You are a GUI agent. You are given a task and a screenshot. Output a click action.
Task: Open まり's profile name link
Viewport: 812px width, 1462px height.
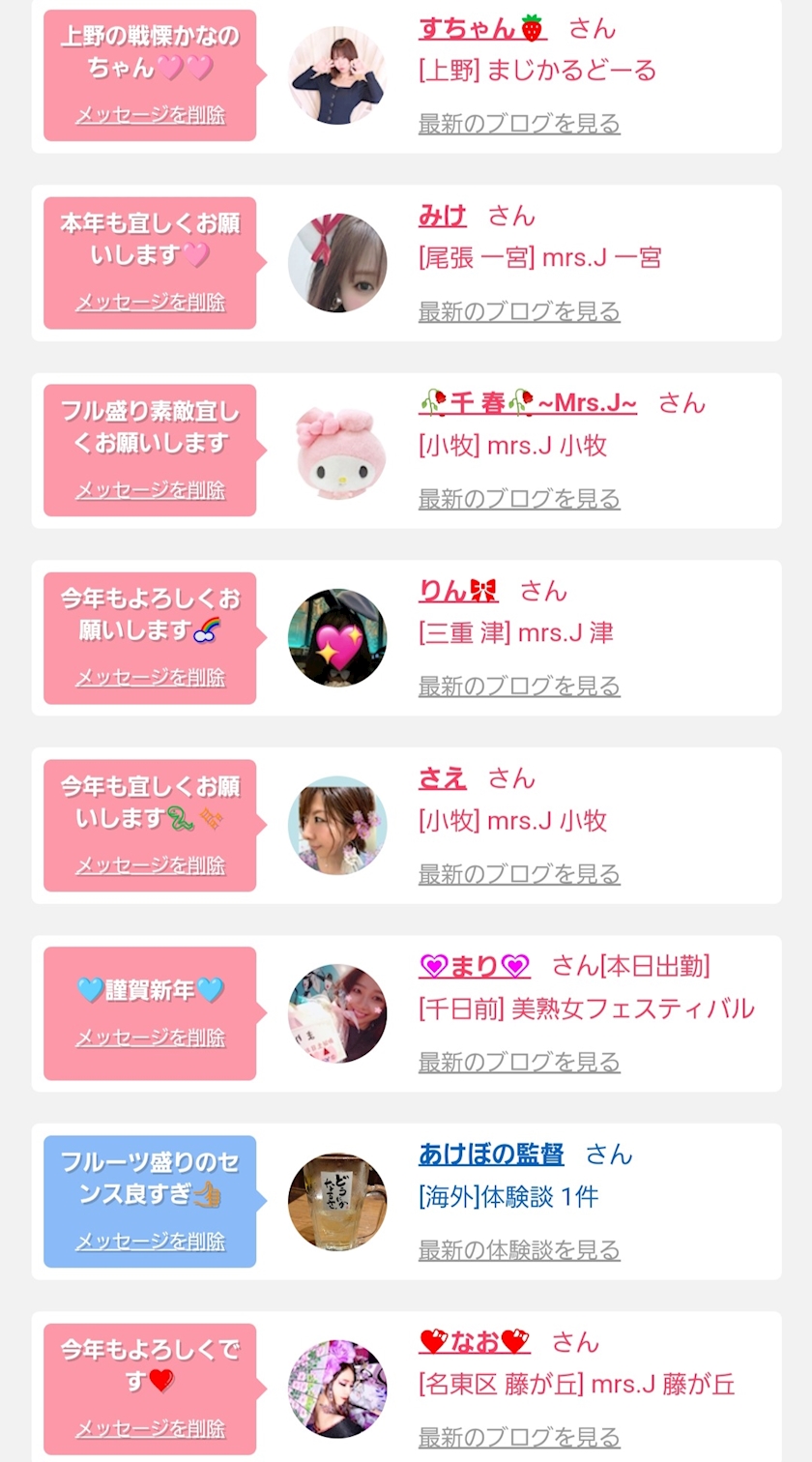coord(475,966)
